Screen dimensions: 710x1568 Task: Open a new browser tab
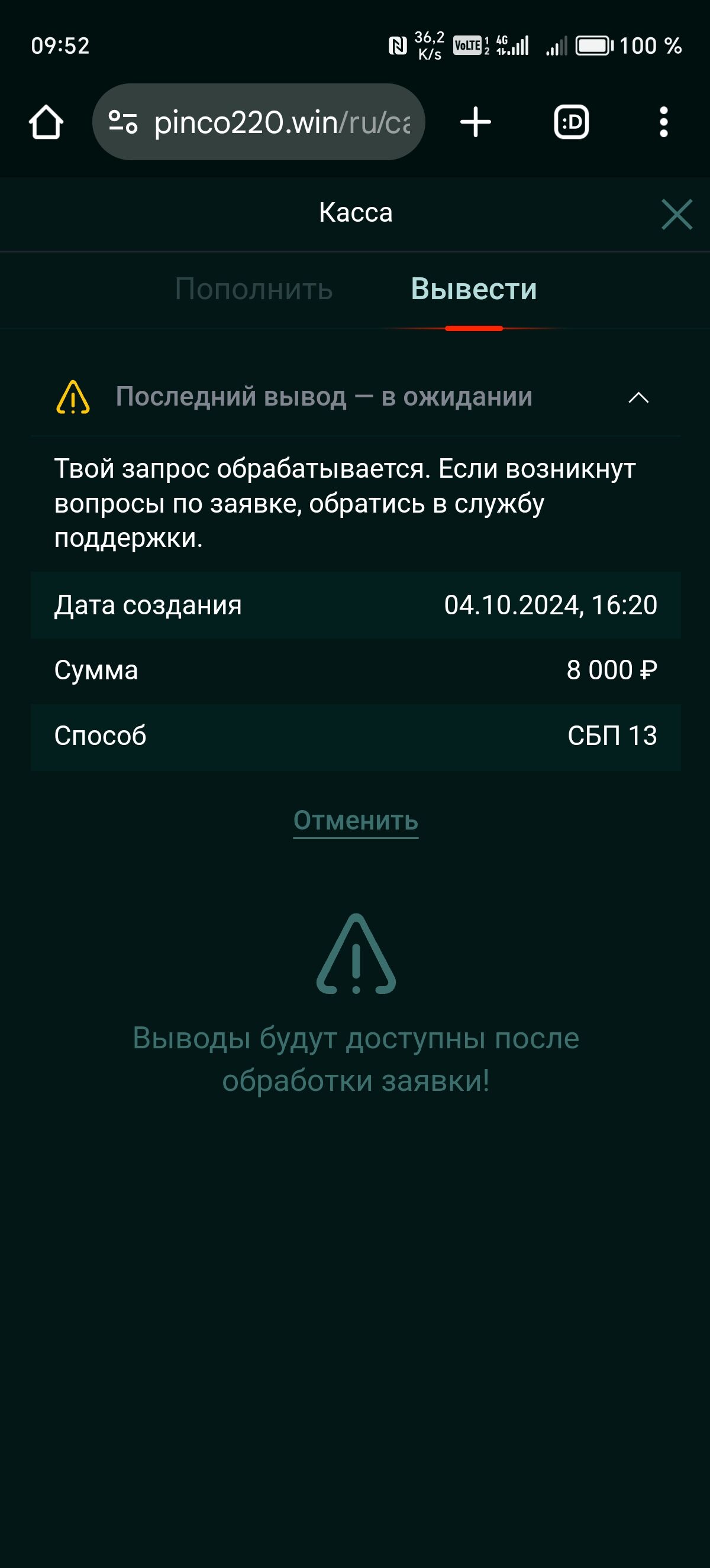click(476, 122)
